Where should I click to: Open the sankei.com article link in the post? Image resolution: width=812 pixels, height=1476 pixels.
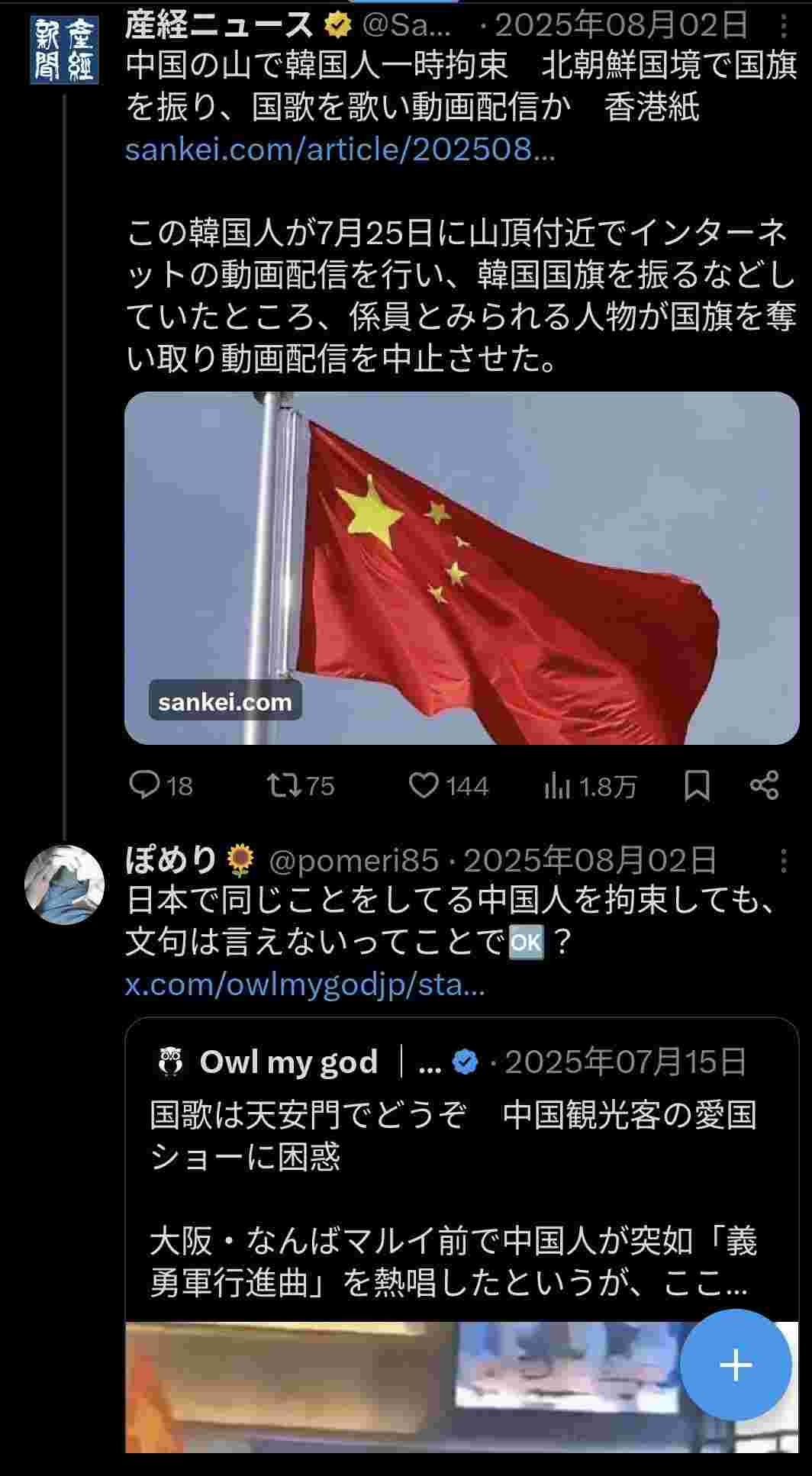tap(340, 150)
